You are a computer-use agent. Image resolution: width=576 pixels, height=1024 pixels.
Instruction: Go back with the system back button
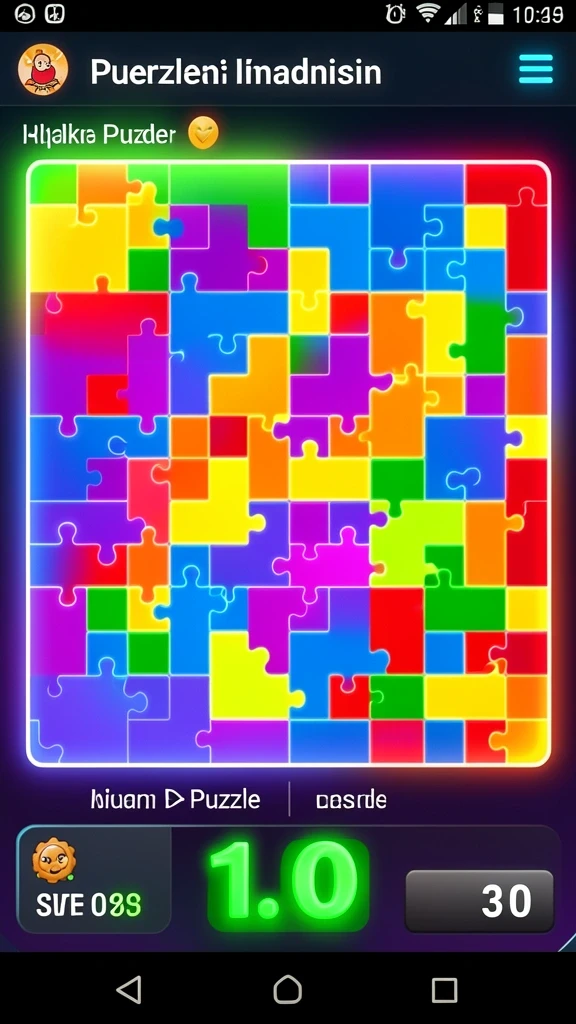[129, 989]
